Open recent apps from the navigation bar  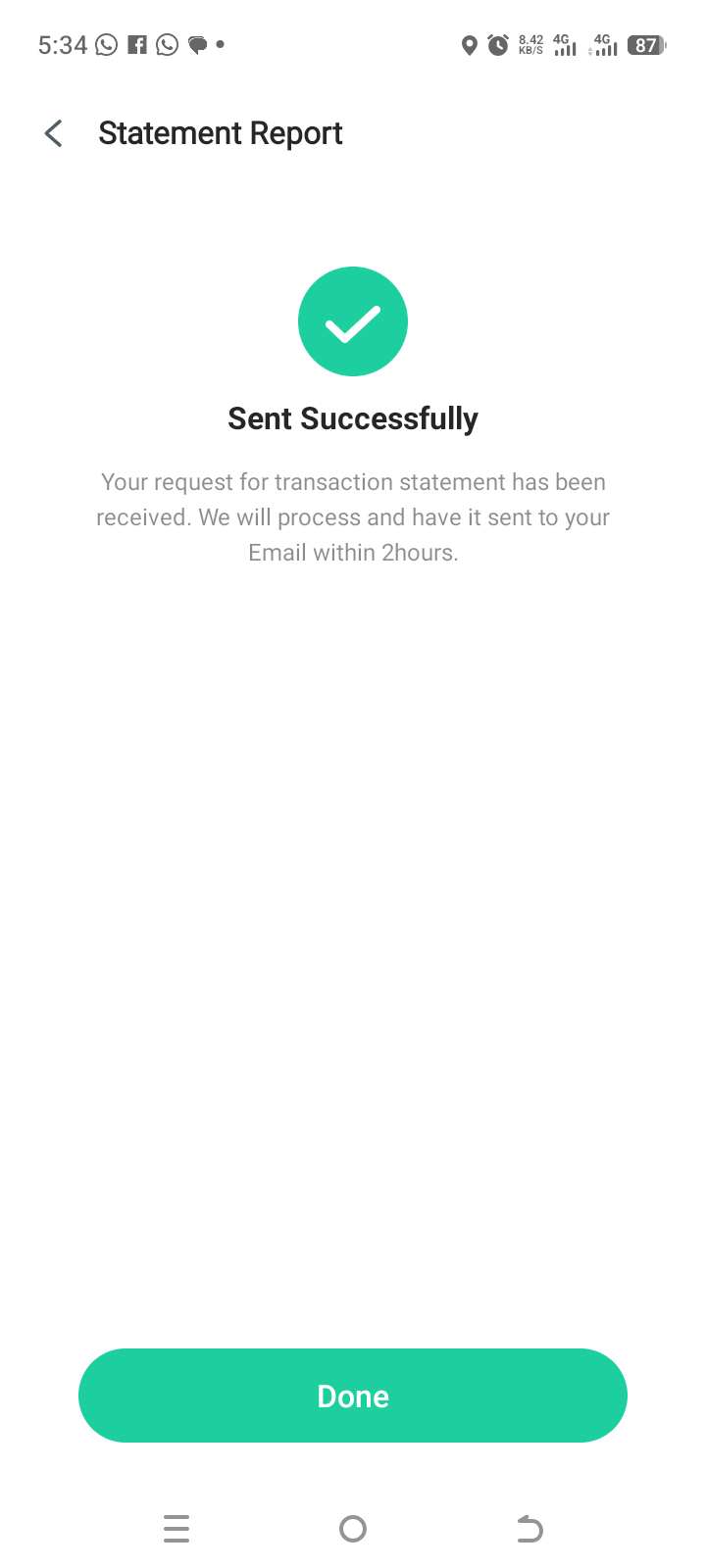176,1529
